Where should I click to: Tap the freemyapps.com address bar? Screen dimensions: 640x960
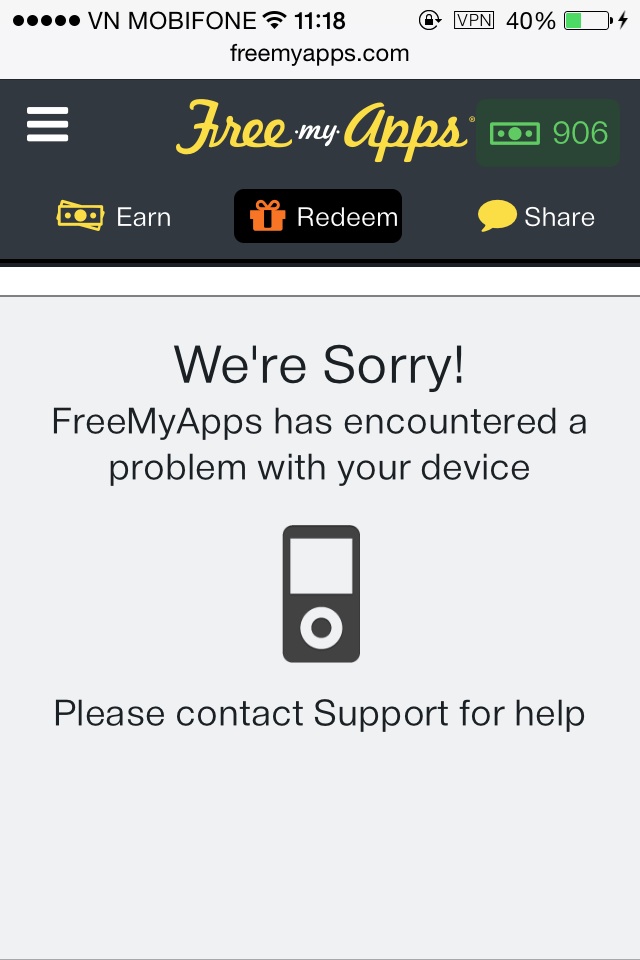(320, 54)
